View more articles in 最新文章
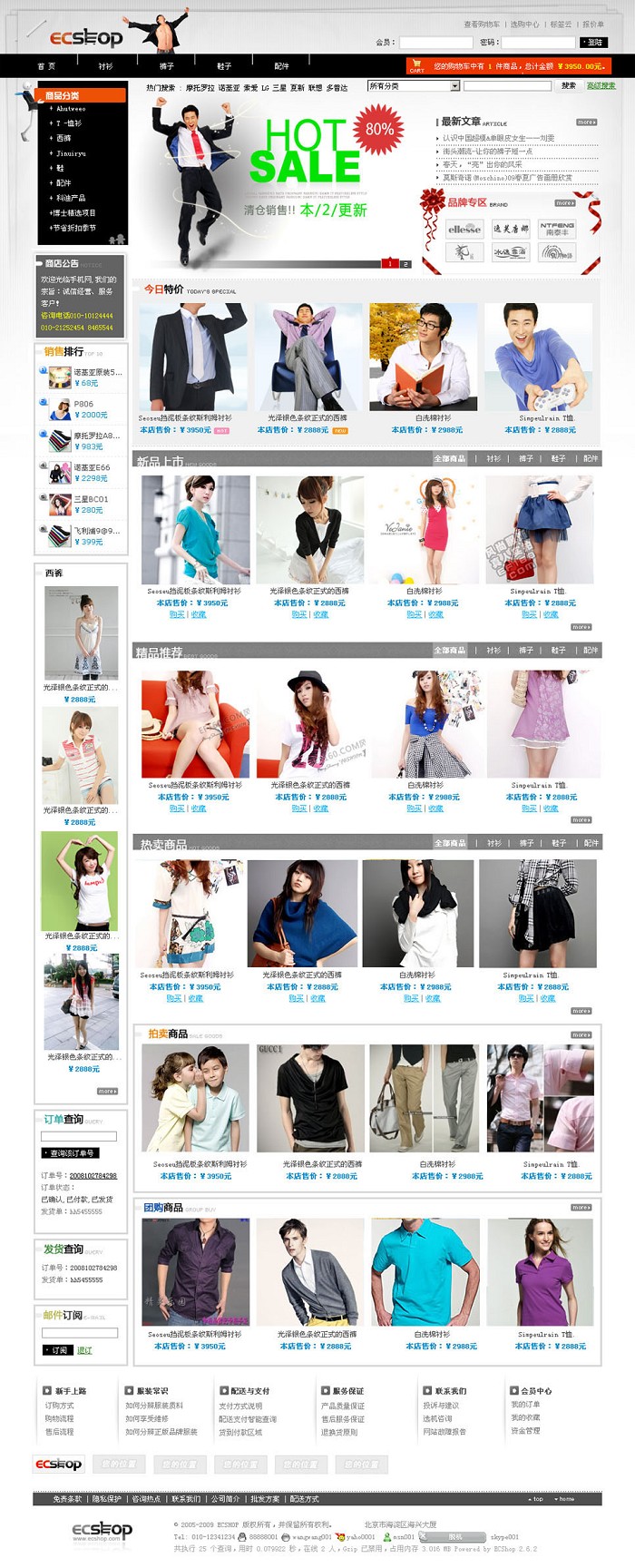The image size is (635, 1568). (586, 122)
